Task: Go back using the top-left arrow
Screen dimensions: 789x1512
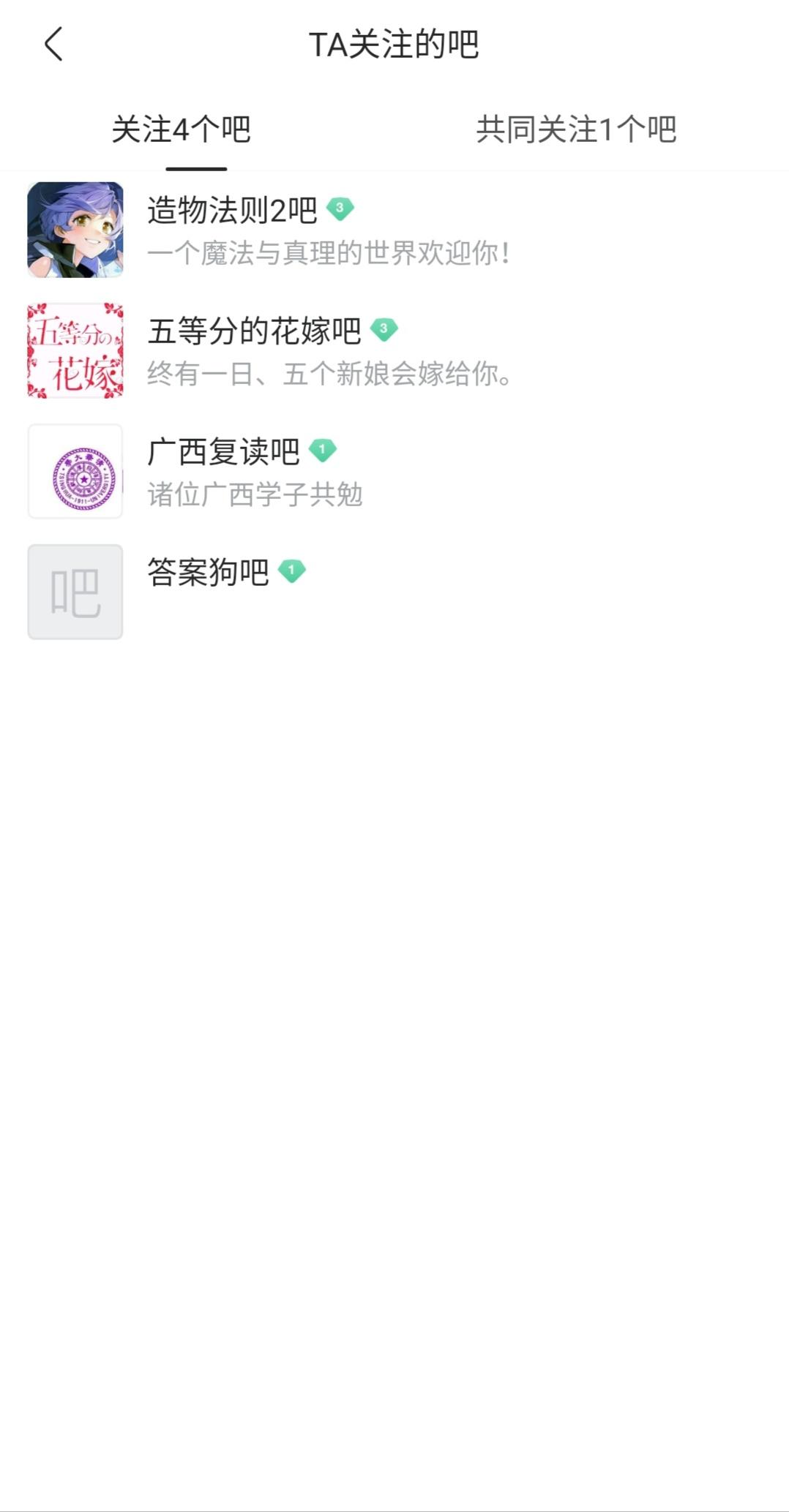Action: (53, 45)
